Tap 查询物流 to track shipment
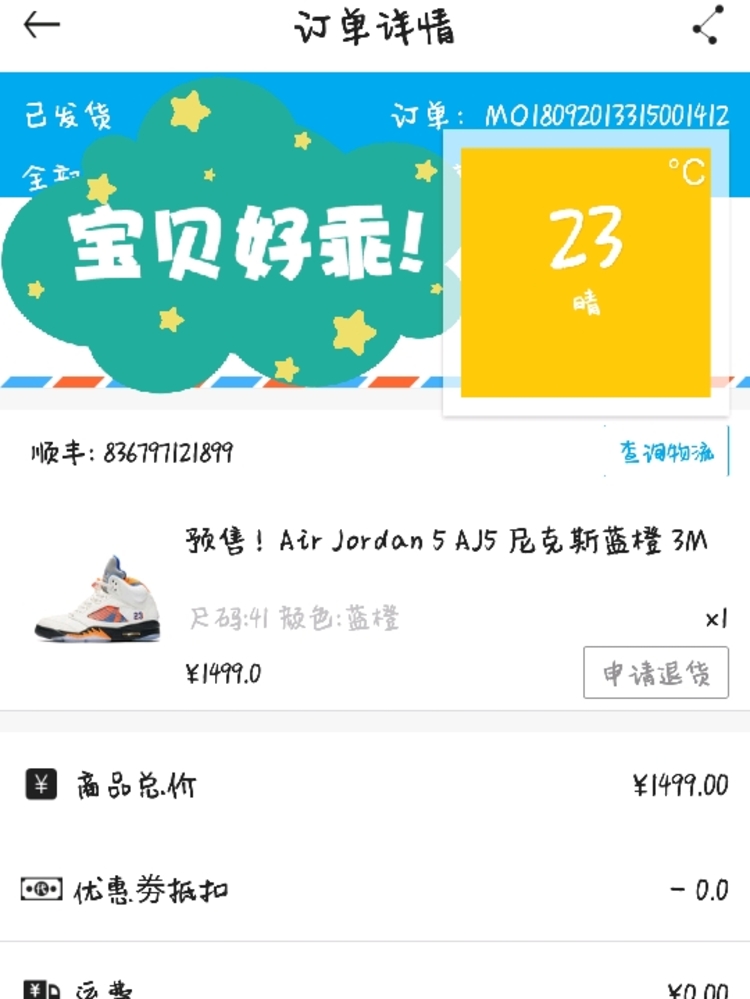 (667, 452)
